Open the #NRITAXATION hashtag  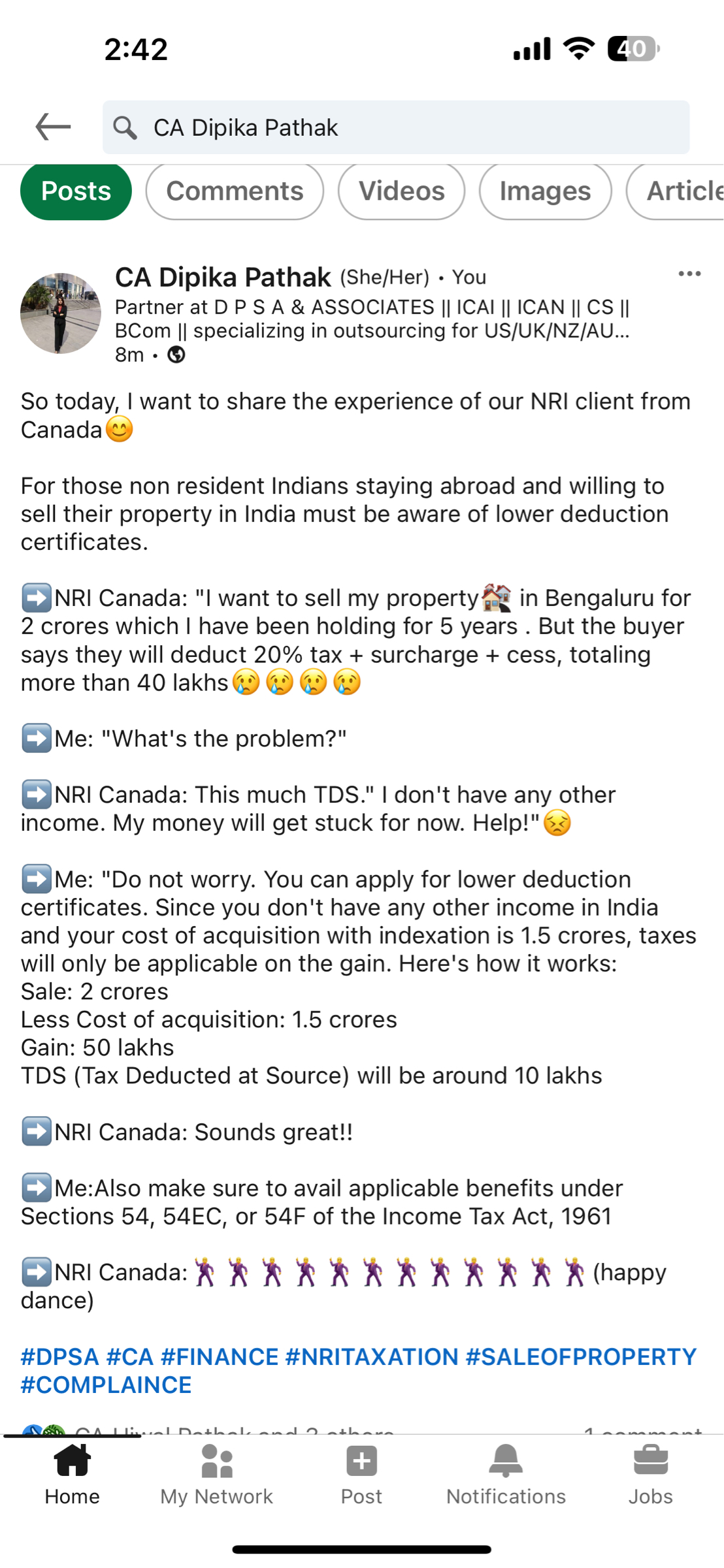(x=372, y=1357)
